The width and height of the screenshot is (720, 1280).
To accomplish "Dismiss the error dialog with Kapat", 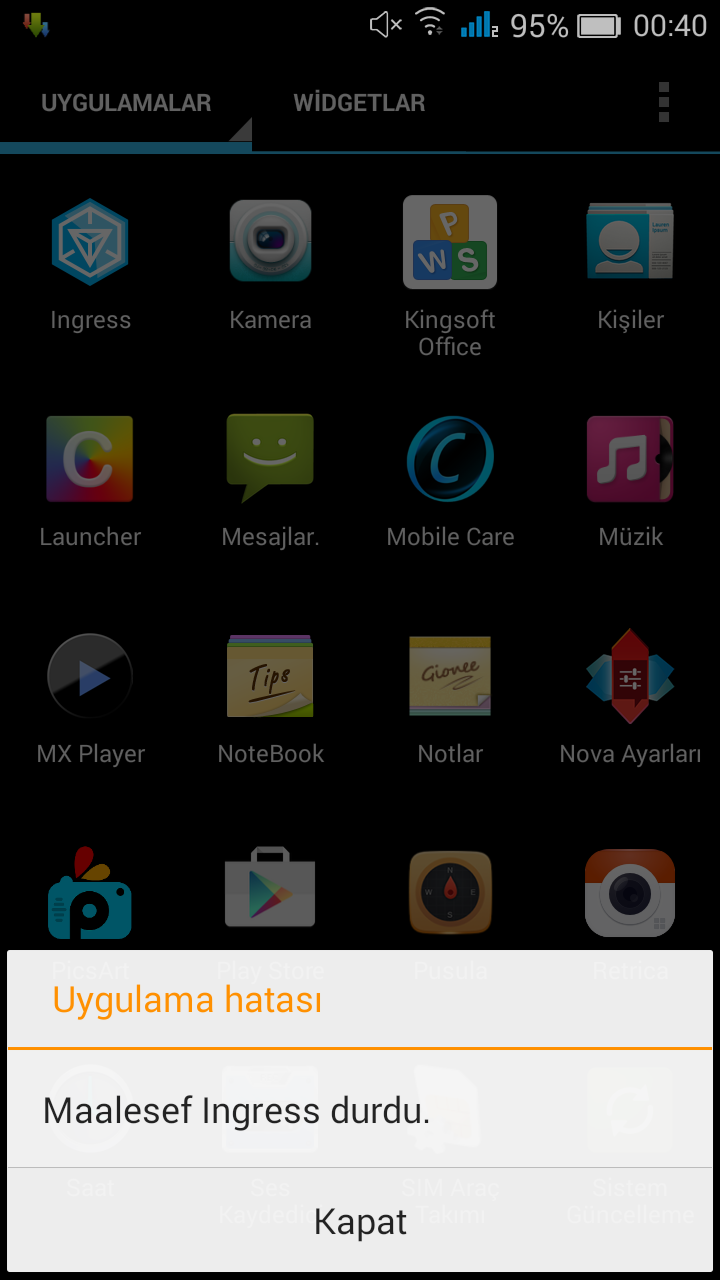I will point(360,1221).
